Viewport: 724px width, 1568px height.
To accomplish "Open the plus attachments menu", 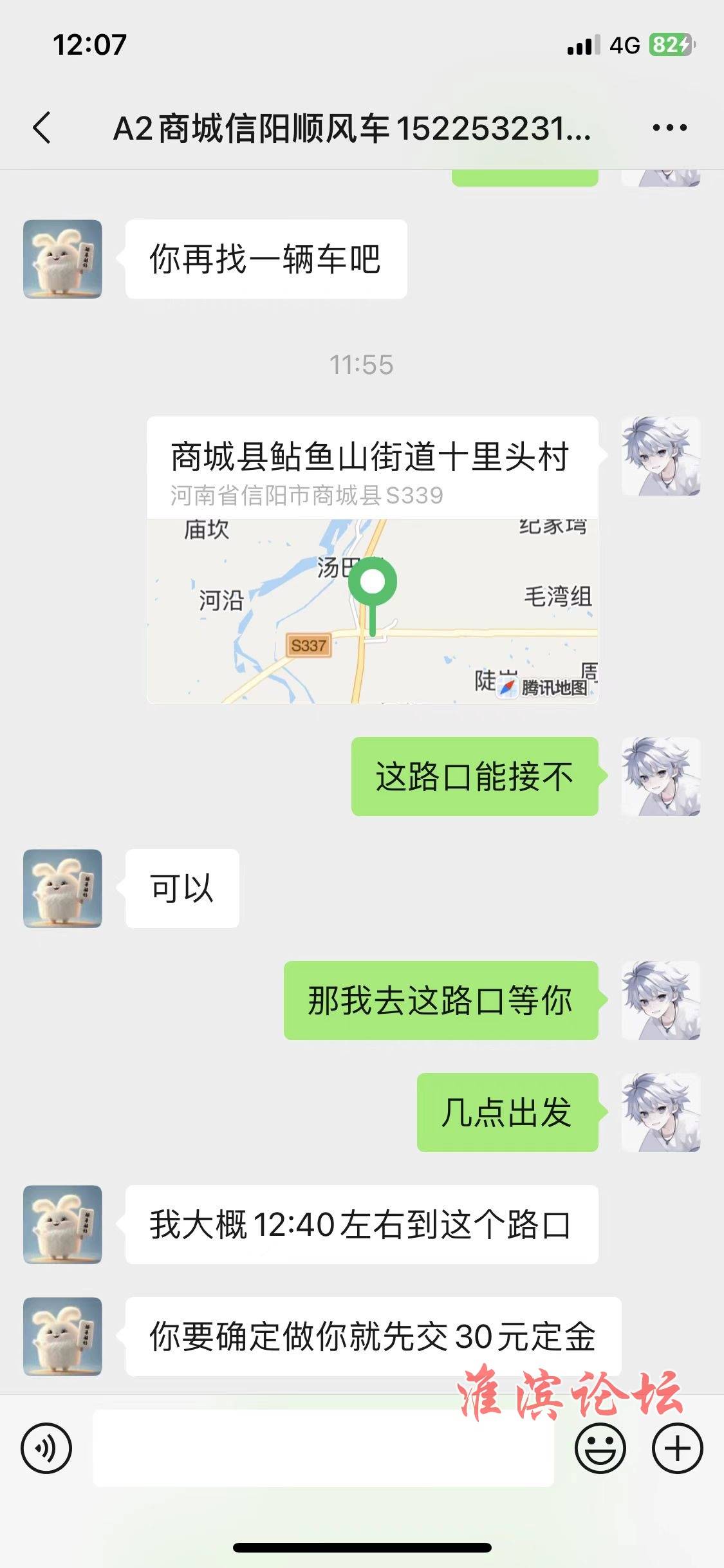I will 677,1448.
